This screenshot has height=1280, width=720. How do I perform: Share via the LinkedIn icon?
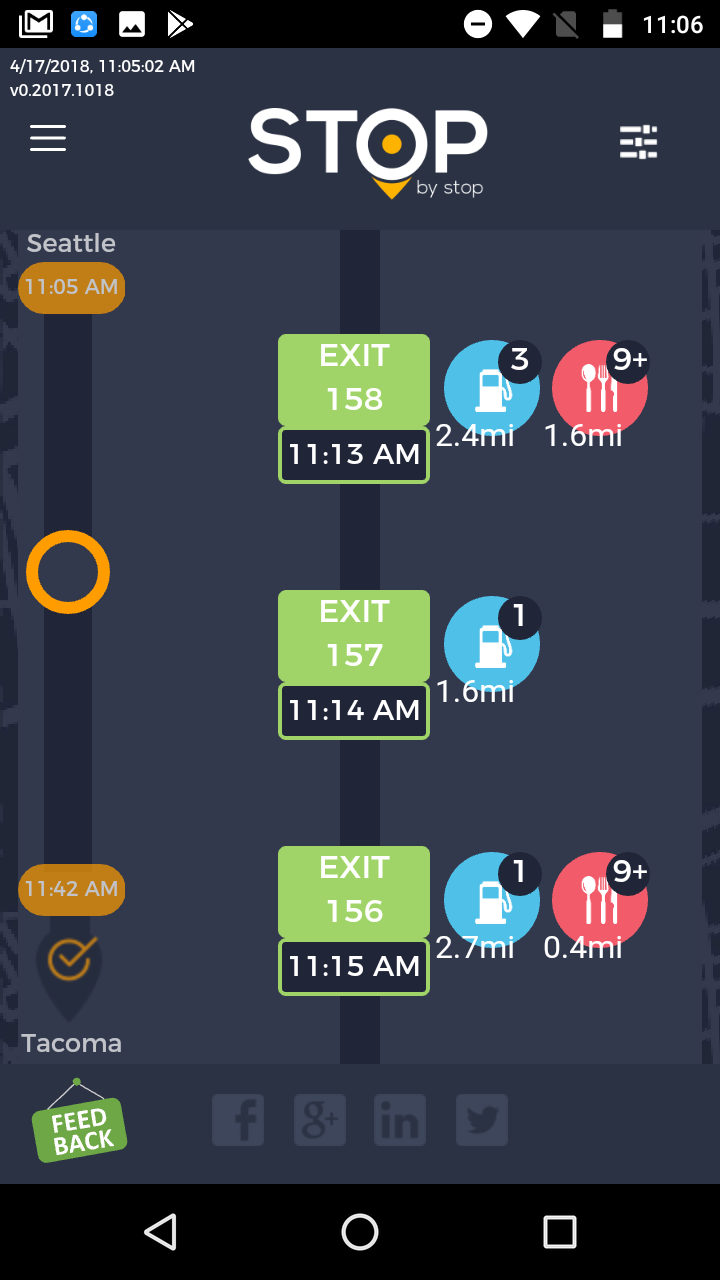pyautogui.click(x=400, y=1120)
